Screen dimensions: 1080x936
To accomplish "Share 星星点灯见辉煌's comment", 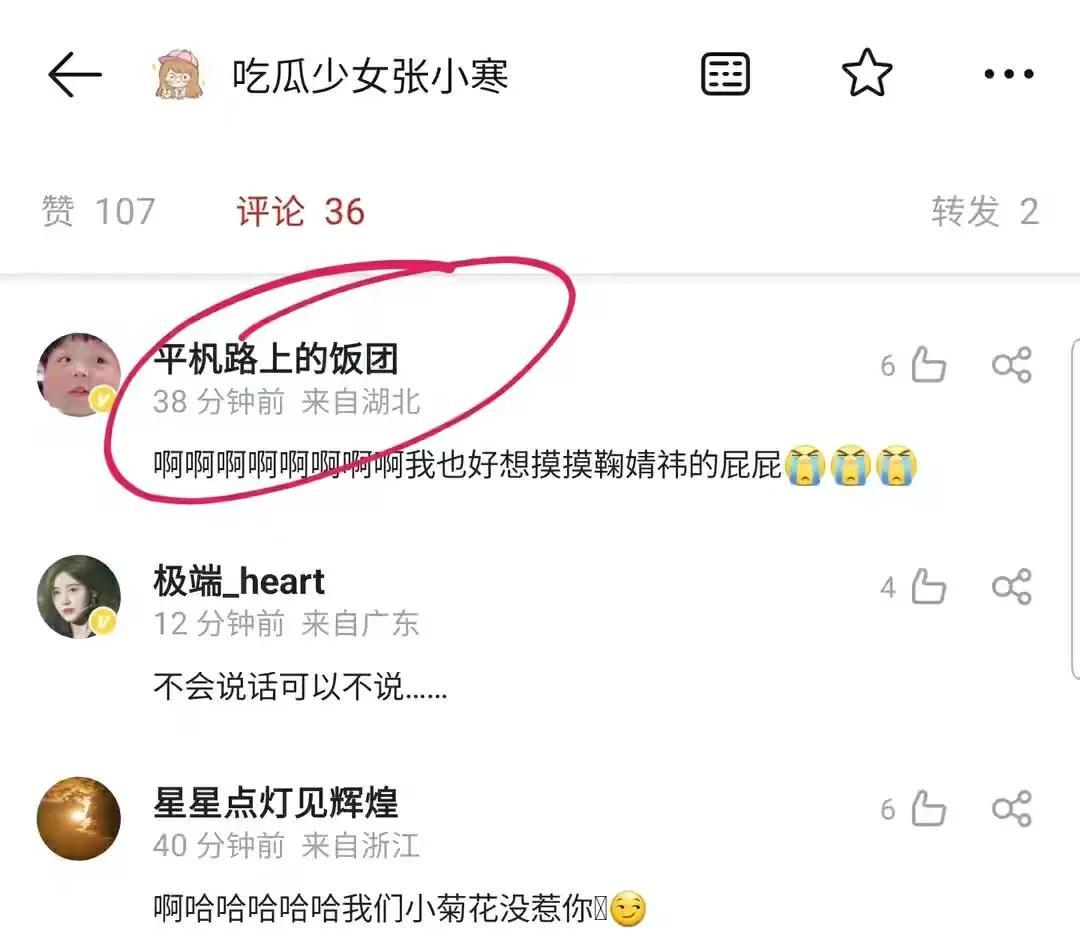I will (1011, 808).
